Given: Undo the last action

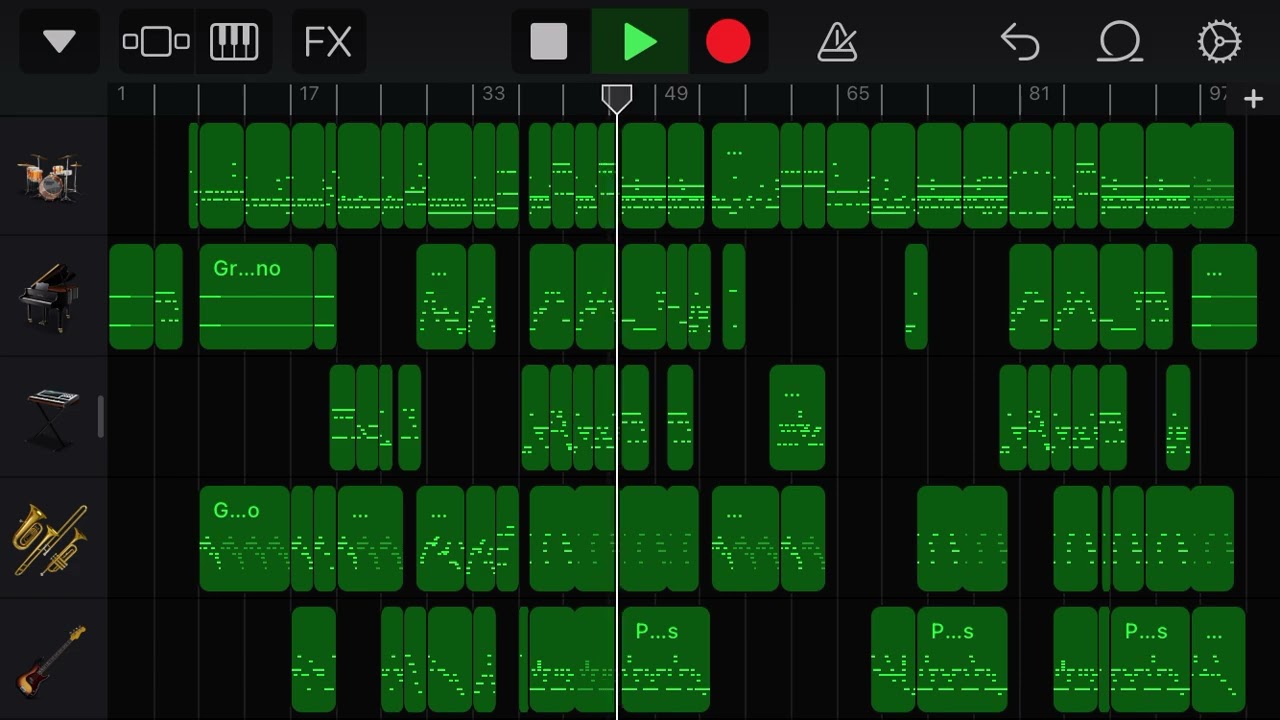Looking at the screenshot, I should tap(1020, 42).
